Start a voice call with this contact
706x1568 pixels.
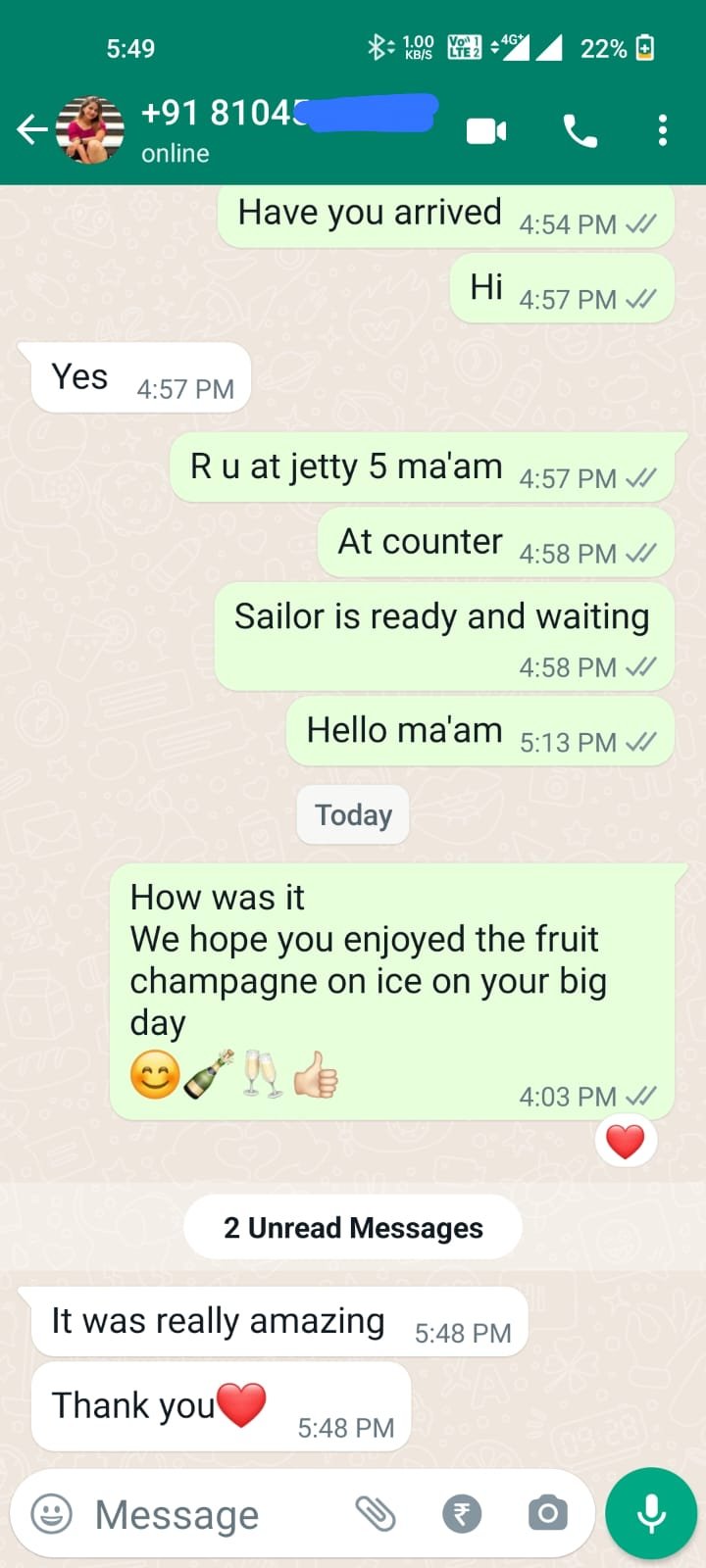(580, 130)
